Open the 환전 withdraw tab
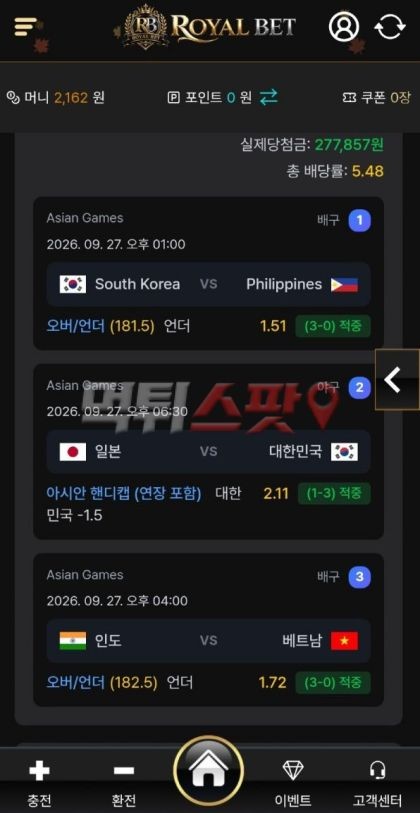 (x=123, y=782)
